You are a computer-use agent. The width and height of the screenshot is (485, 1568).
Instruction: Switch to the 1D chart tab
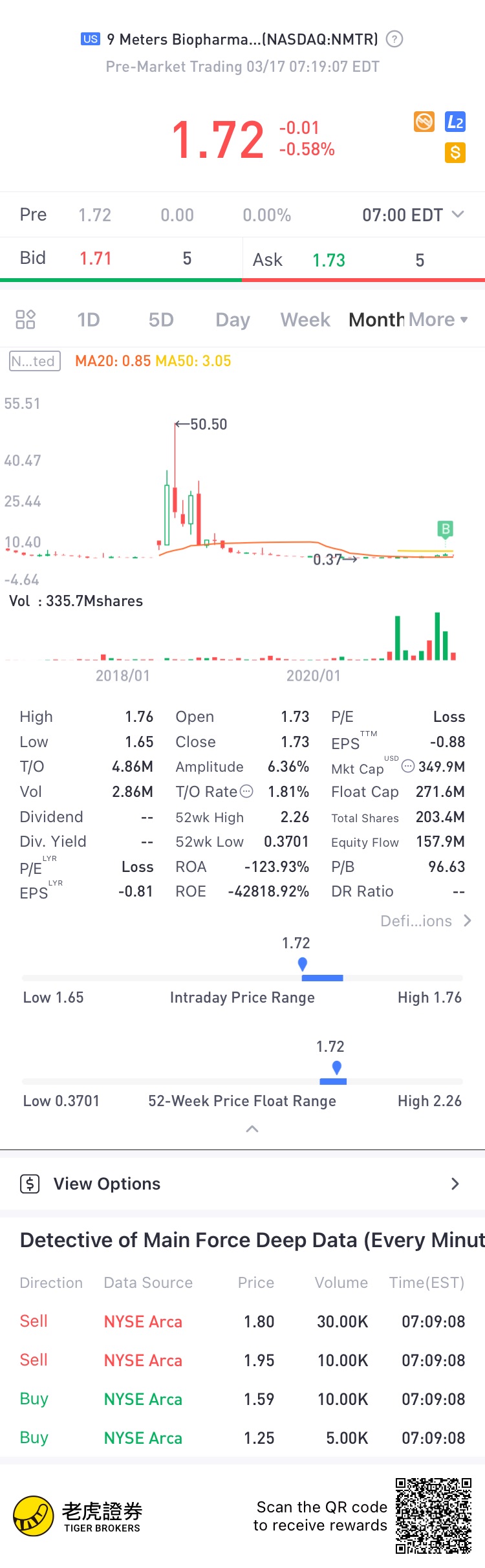click(89, 320)
